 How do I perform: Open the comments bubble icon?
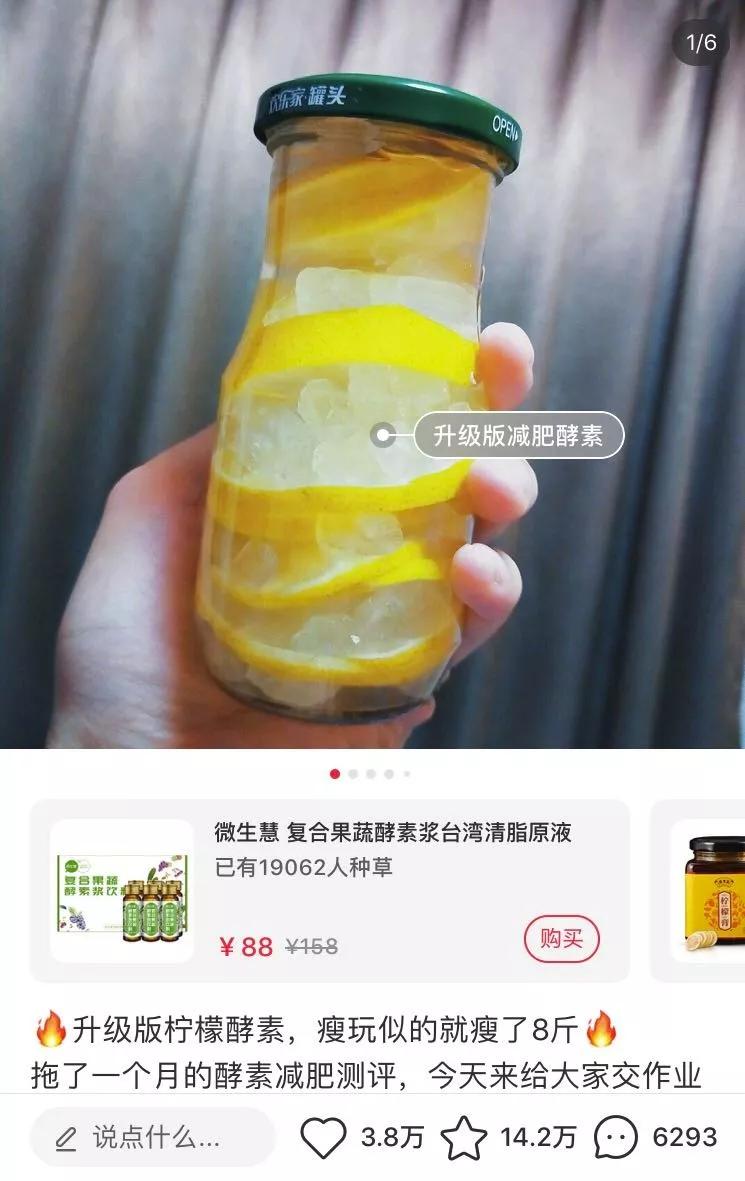click(616, 1138)
